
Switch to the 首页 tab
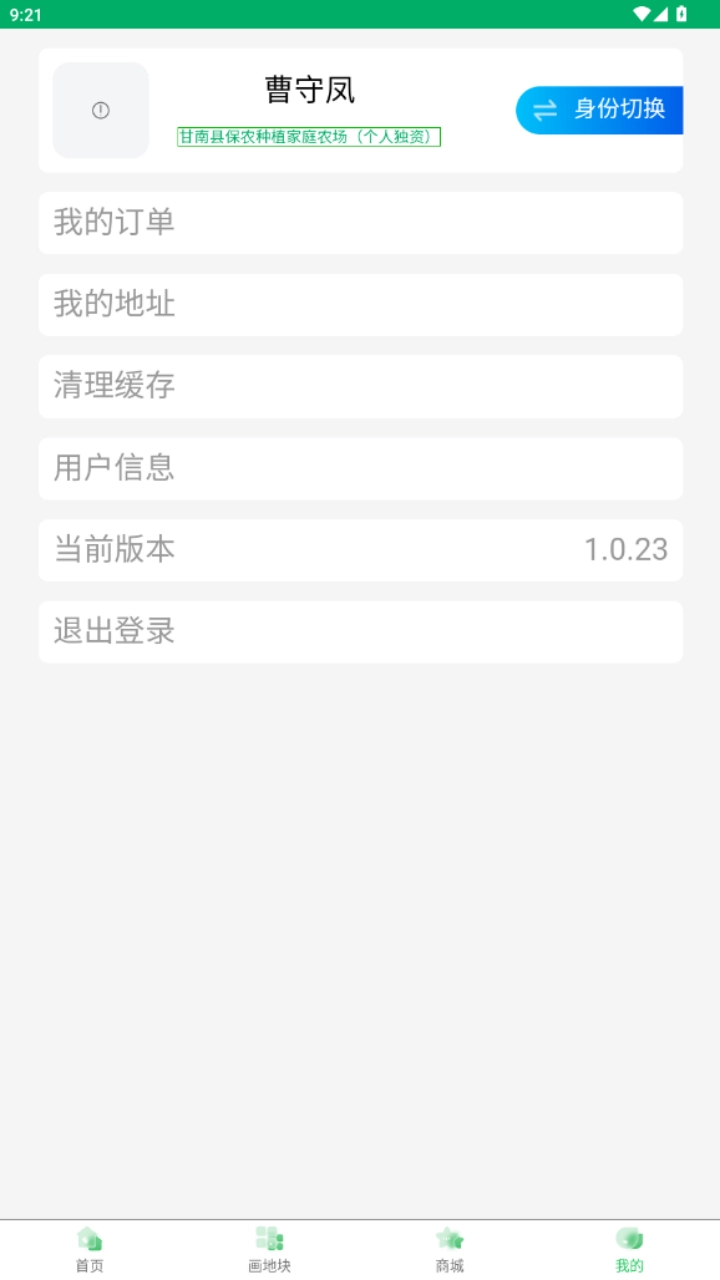pyautogui.click(x=88, y=1248)
